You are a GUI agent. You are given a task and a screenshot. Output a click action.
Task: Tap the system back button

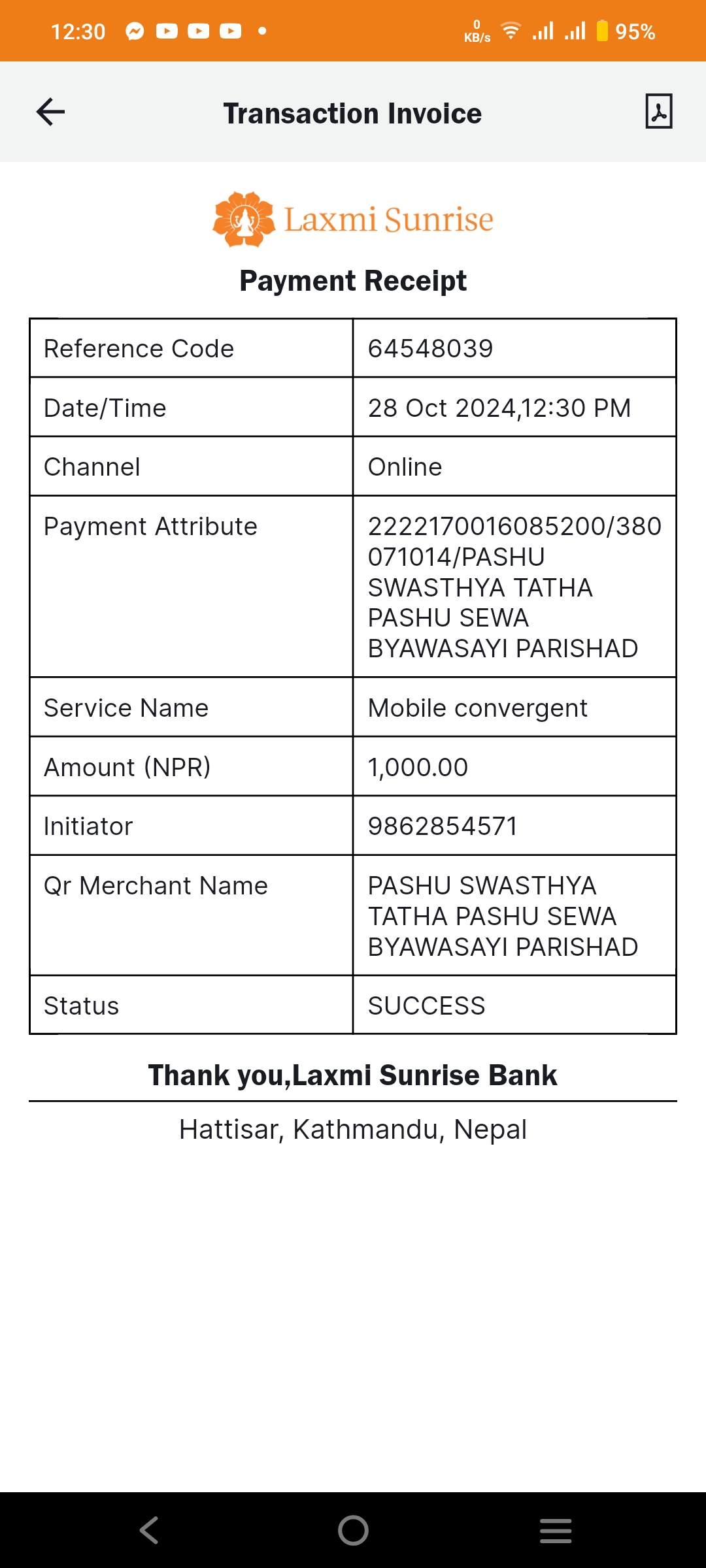[150, 1530]
